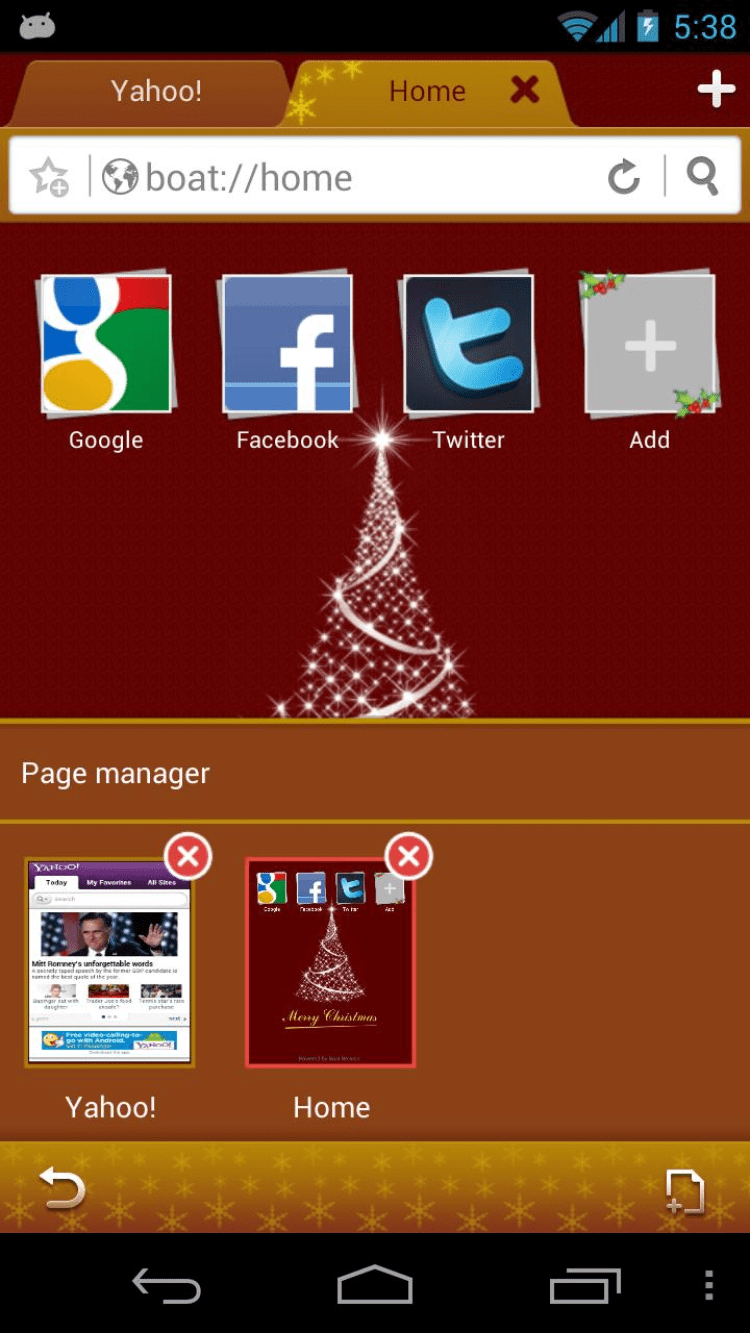Open a new tab with plus icon
Image resolution: width=750 pixels, height=1333 pixels.
(x=716, y=90)
